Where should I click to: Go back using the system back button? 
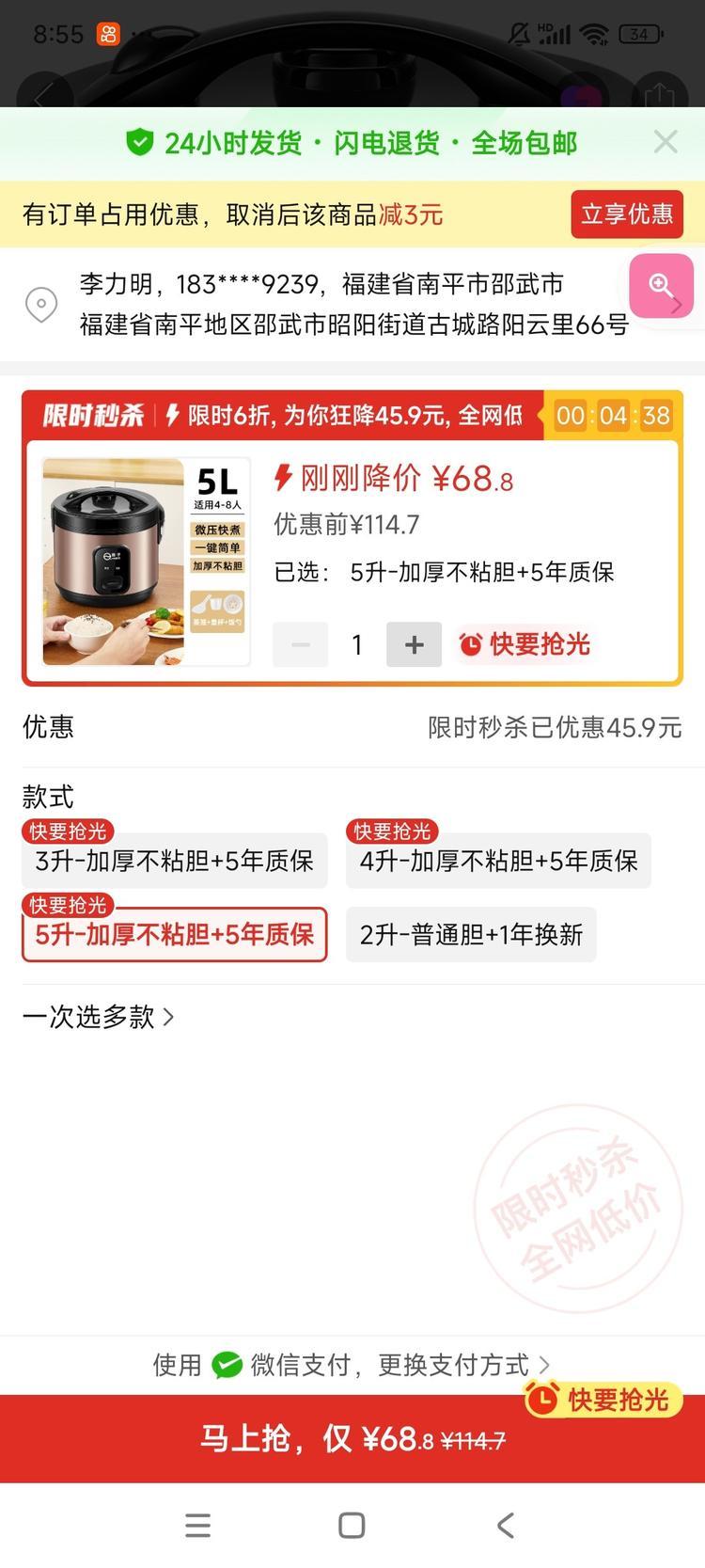tap(506, 1525)
